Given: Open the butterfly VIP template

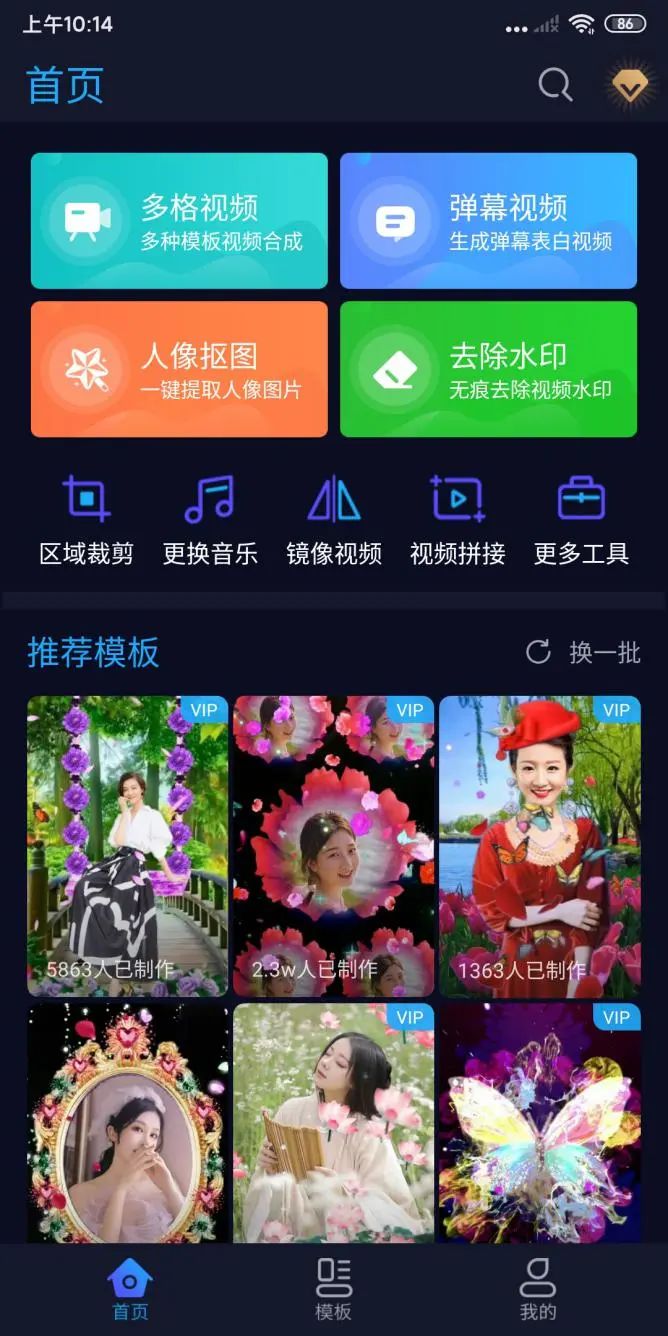Looking at the screenshot, I should point(540,1123).
